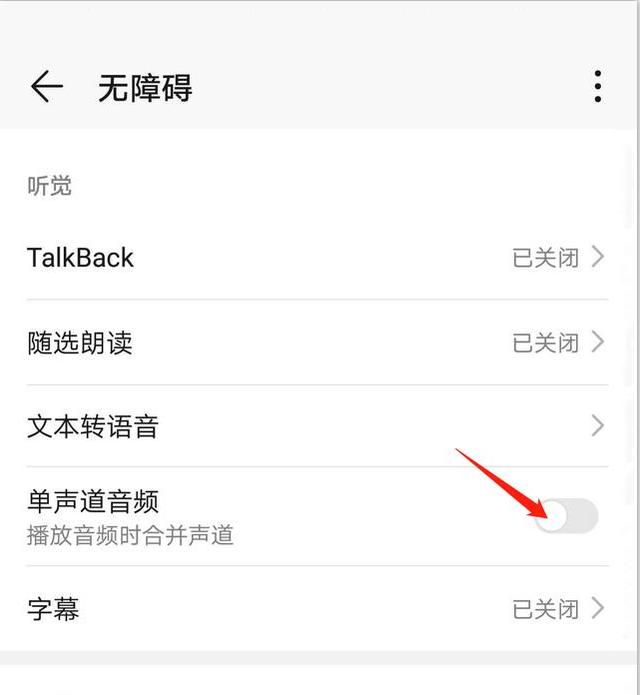Open 字幕 settings
Viewport: 640px width, 695px height.
316,608
